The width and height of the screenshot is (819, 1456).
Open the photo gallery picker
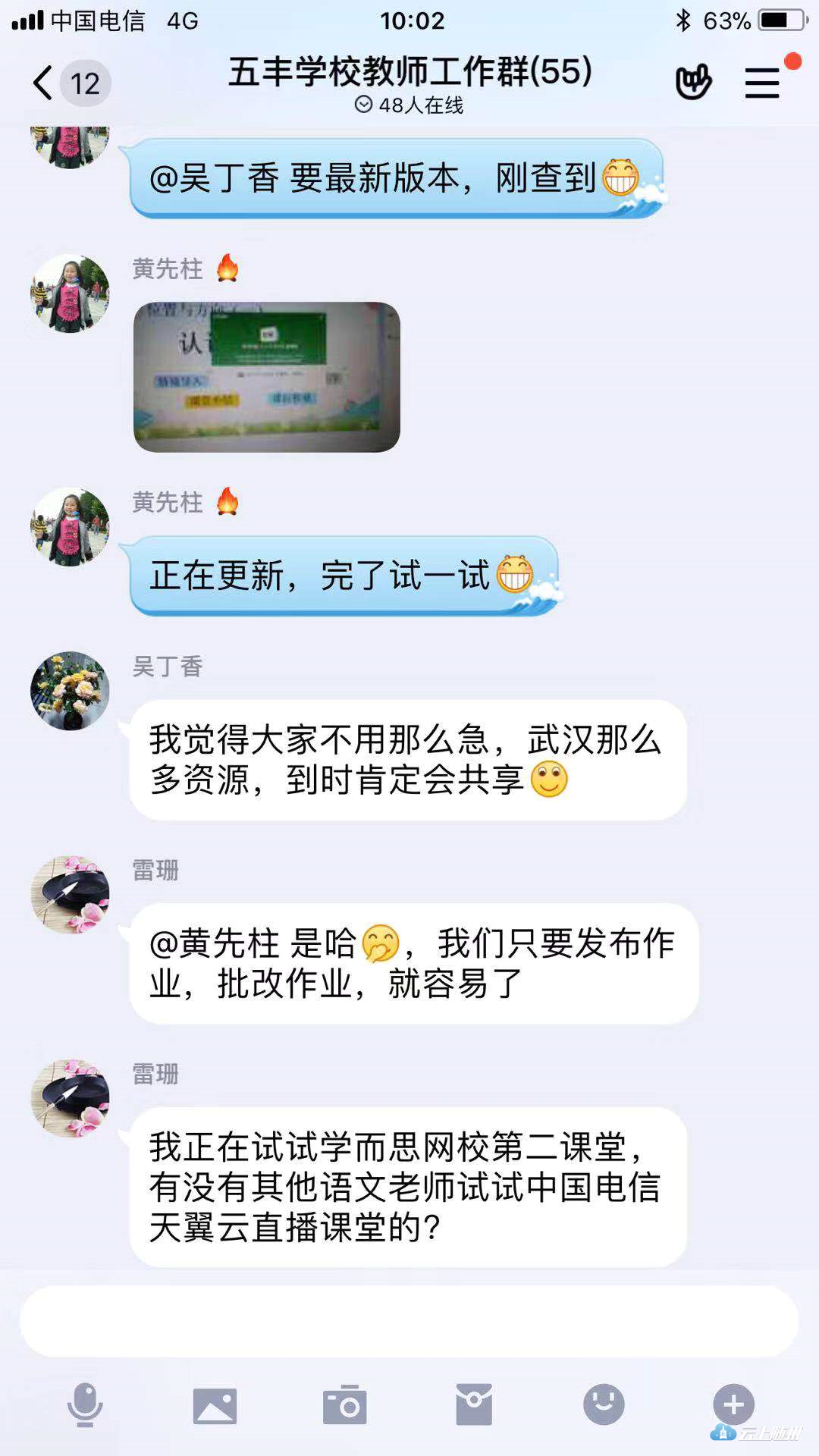(215, 1405)
